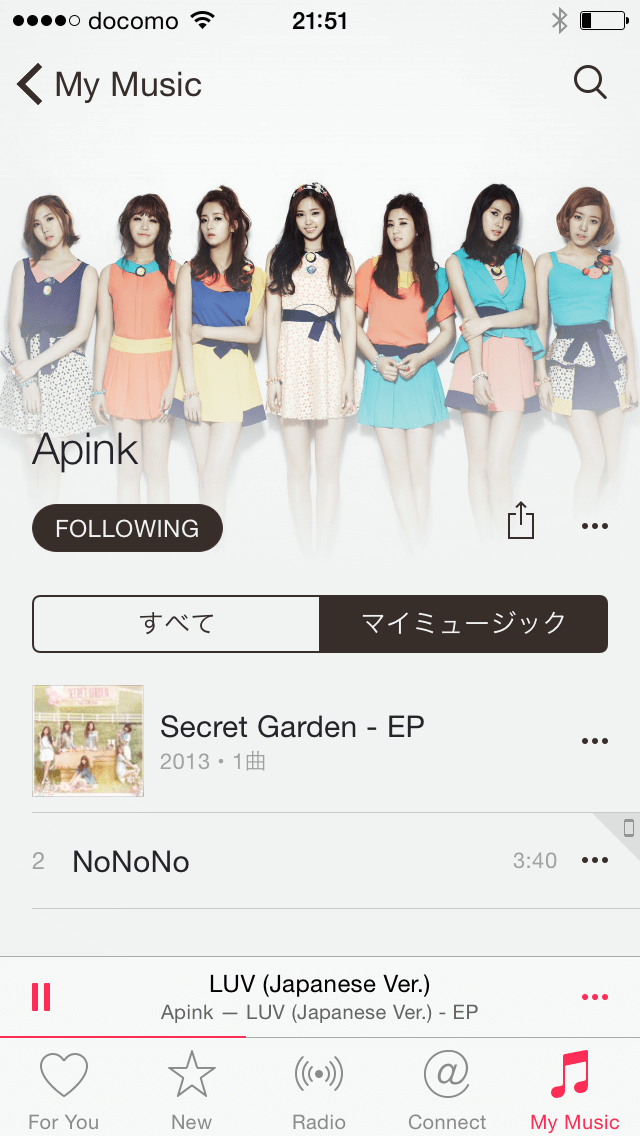The width and height of the screenshot is (640, 1136).
Task: Switch to the すべて segment
Action: point(177,624)
